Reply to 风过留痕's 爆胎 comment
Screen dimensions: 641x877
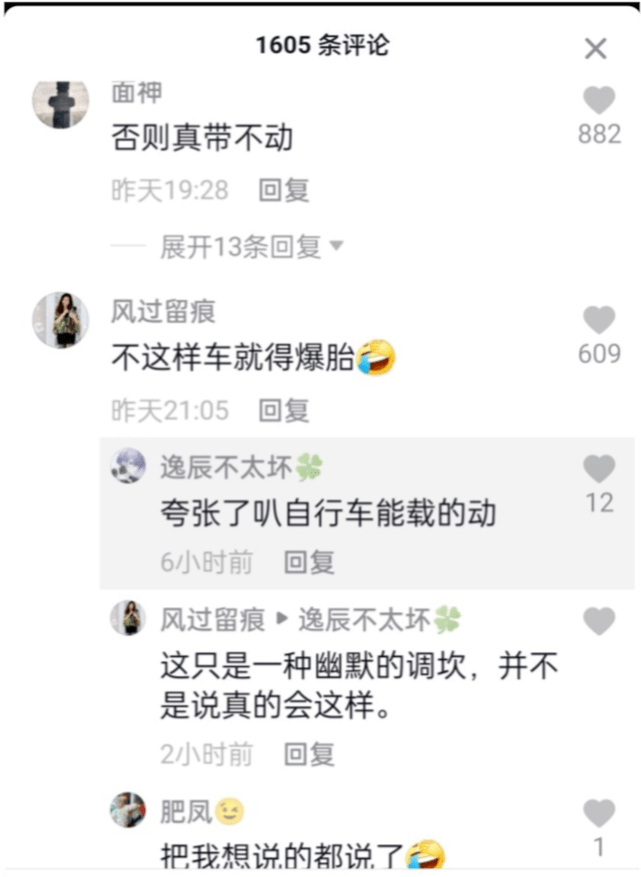[x=284, y=410]
